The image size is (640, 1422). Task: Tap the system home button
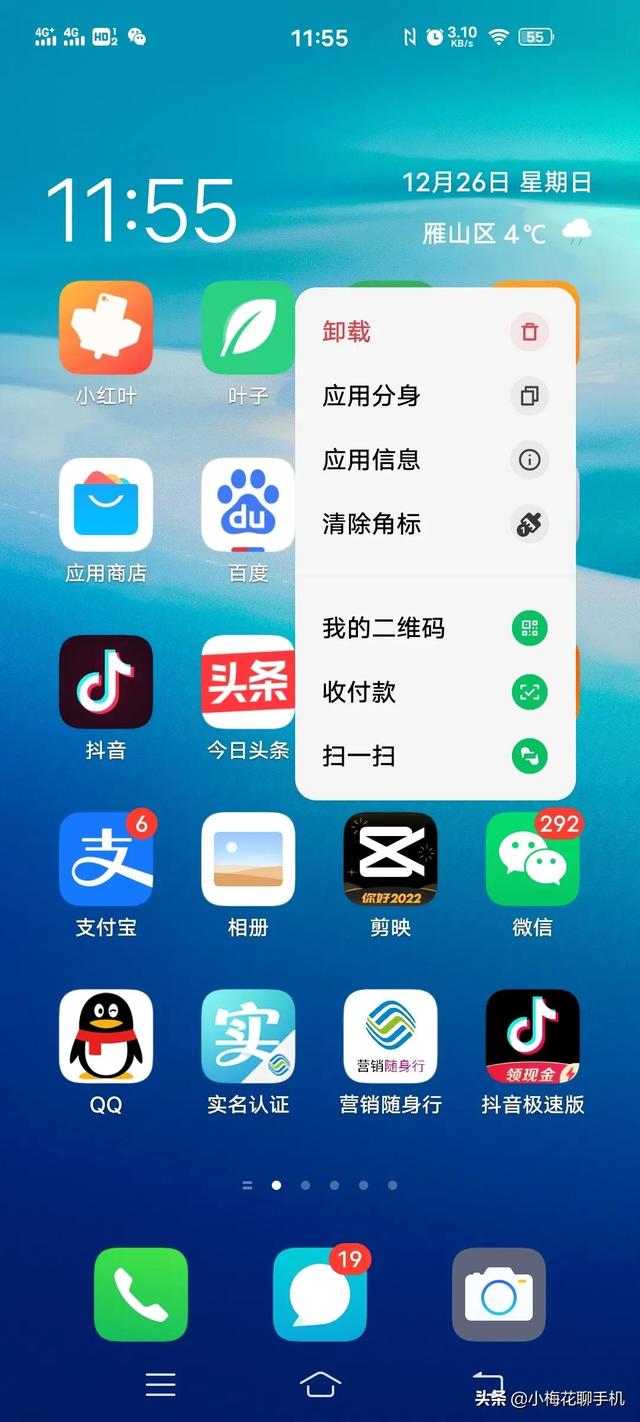point(320,1383)
